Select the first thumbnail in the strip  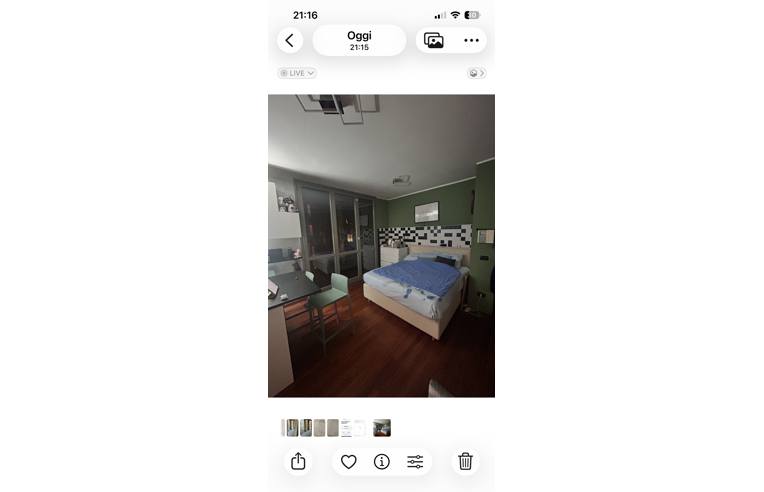point(291,428)
